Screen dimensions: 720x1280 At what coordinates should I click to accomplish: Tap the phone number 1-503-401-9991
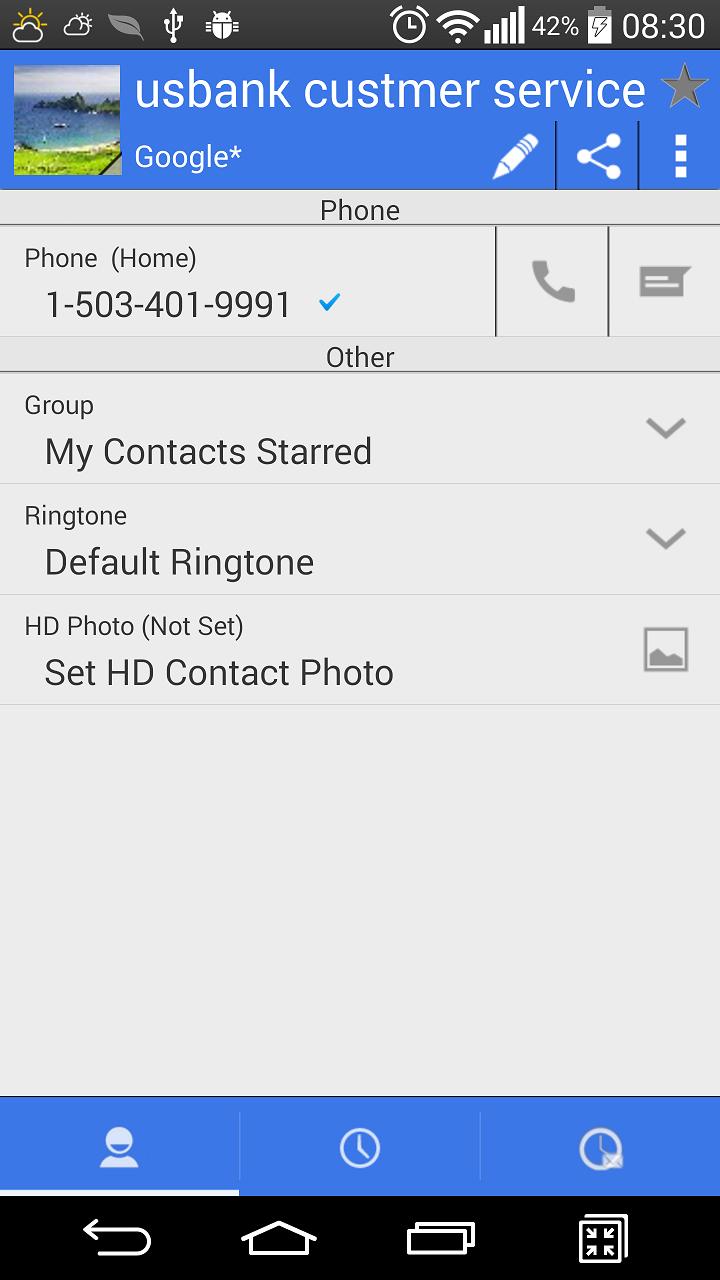point(166,304)
